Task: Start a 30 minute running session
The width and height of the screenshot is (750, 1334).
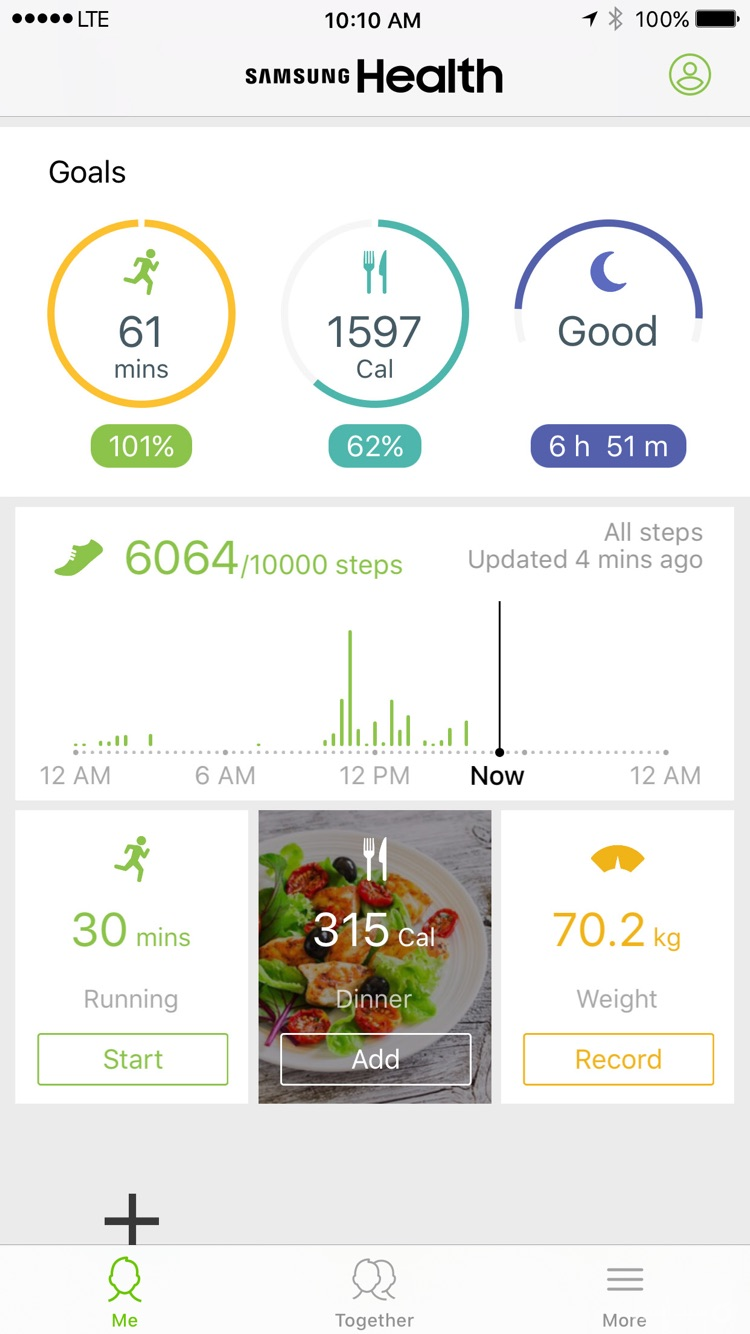Action: [132, 1059]
